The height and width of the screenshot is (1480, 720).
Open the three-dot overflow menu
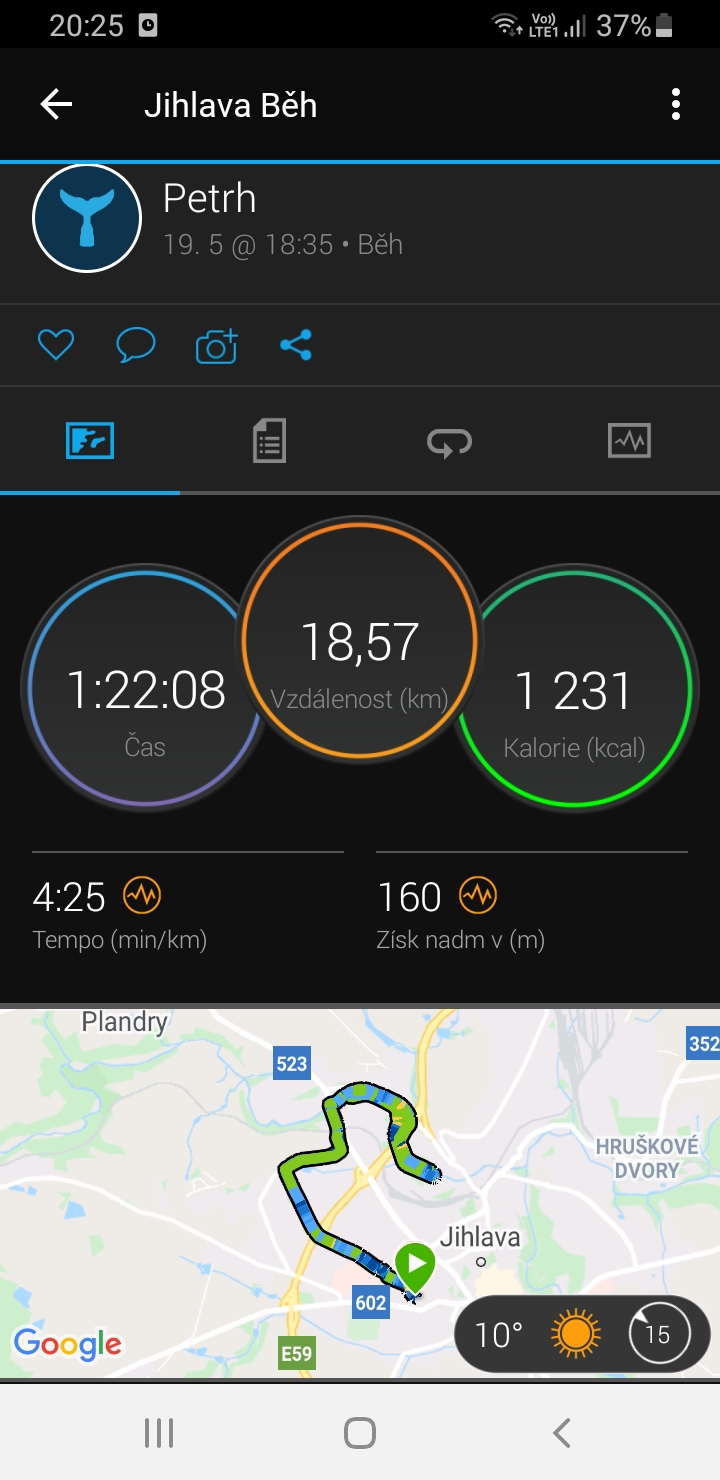(x=676, y=104)
